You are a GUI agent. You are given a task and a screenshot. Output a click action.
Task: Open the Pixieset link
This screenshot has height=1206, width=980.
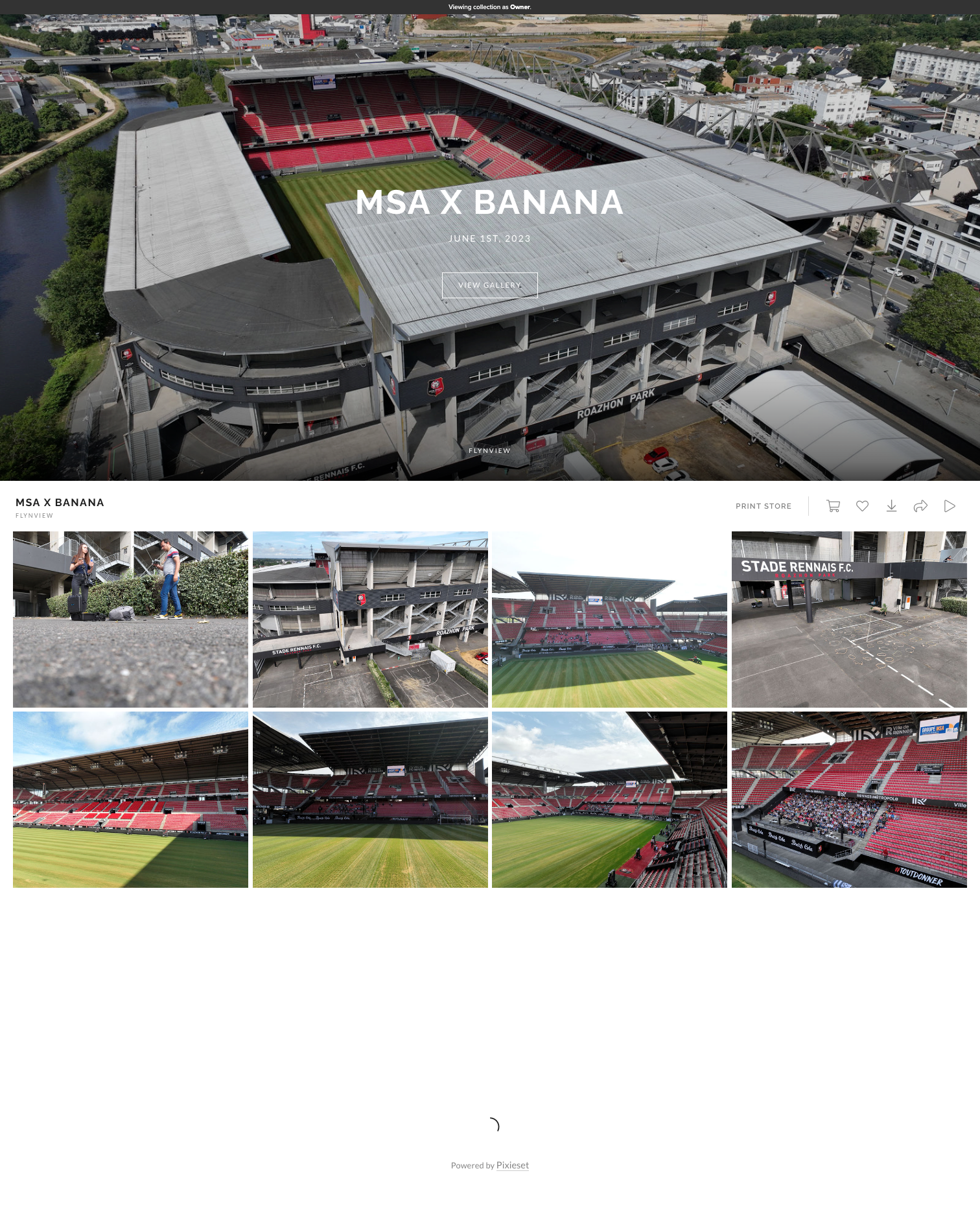[x=512, y=1165]
